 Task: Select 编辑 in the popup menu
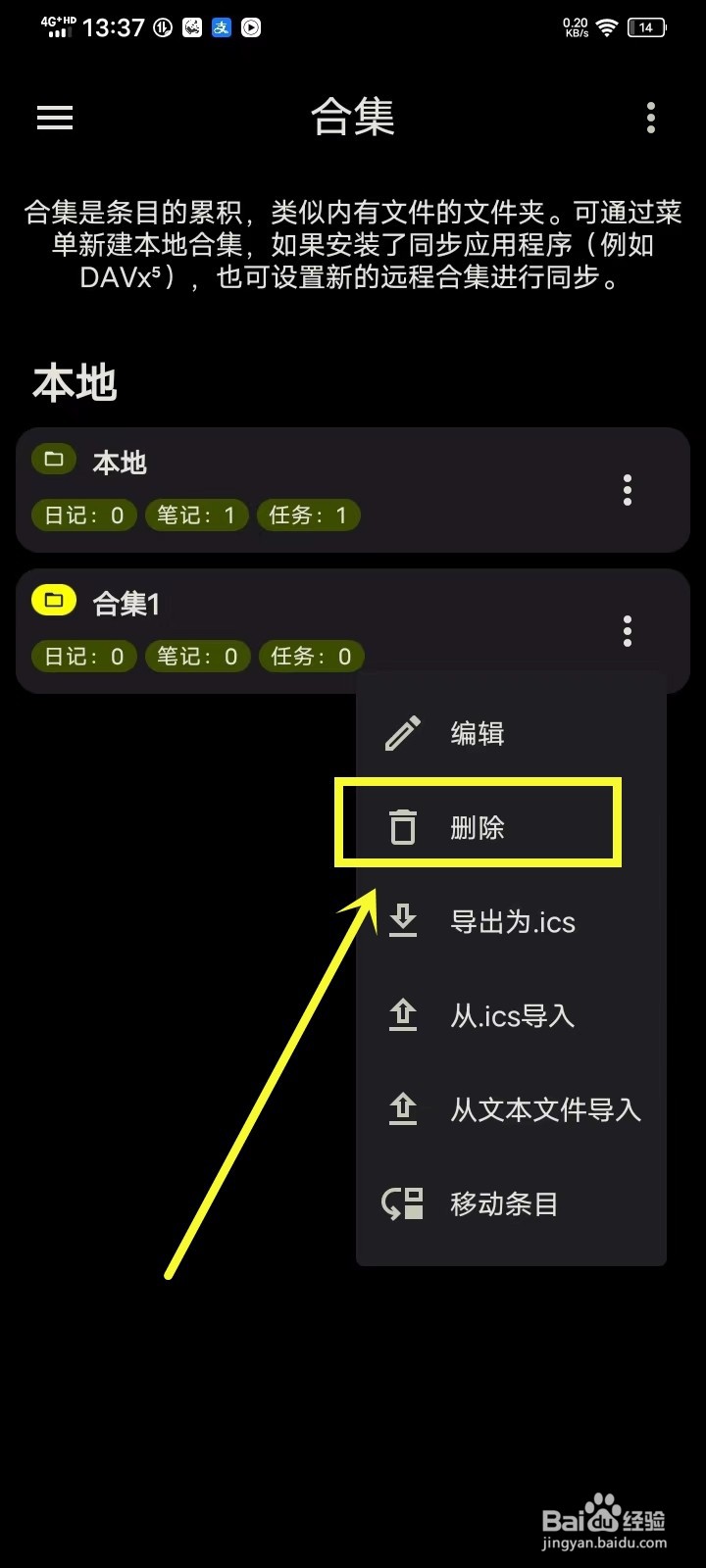(476, 733)
